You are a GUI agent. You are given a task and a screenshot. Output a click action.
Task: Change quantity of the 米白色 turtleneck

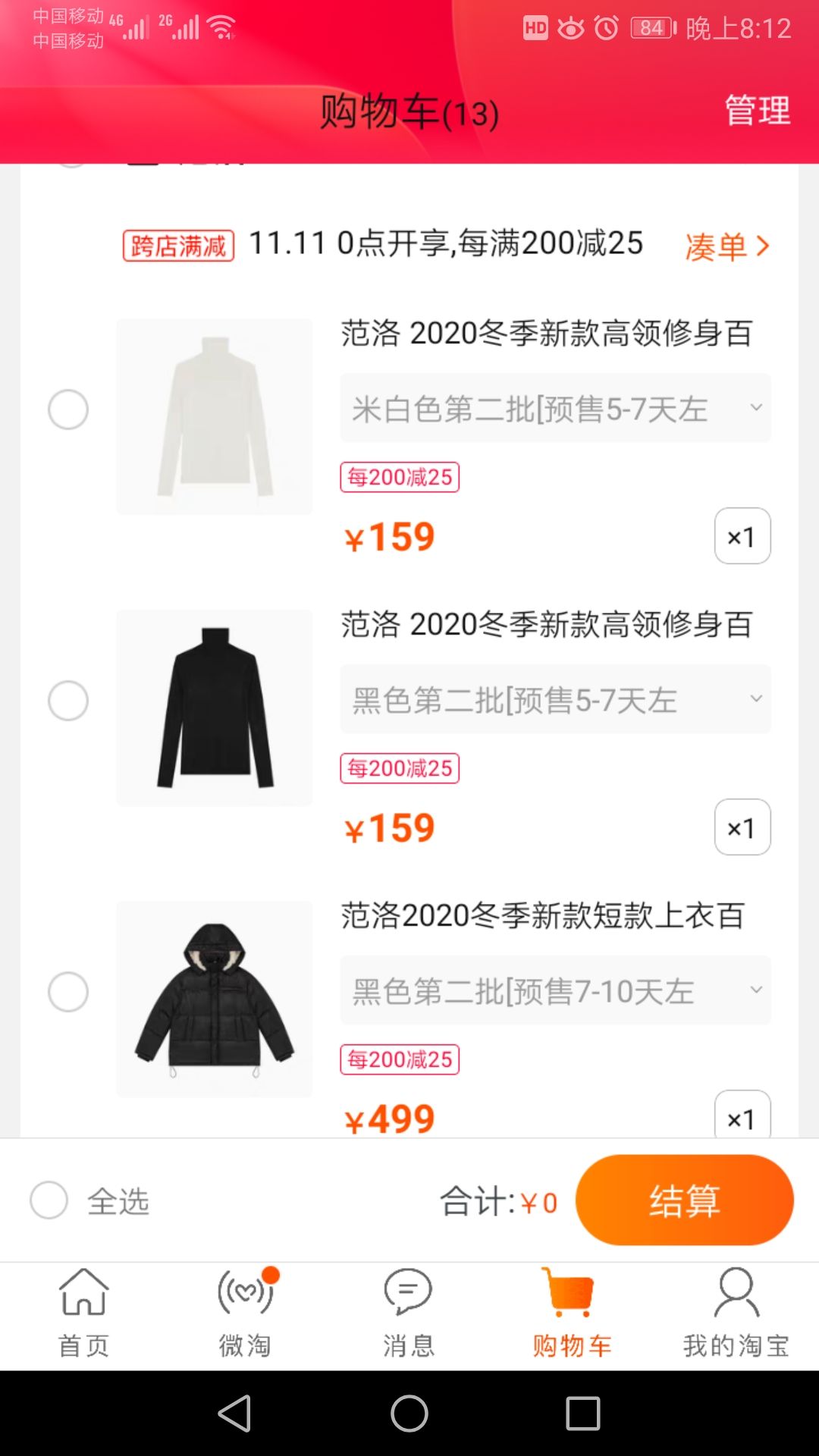(x=742, y=536)
